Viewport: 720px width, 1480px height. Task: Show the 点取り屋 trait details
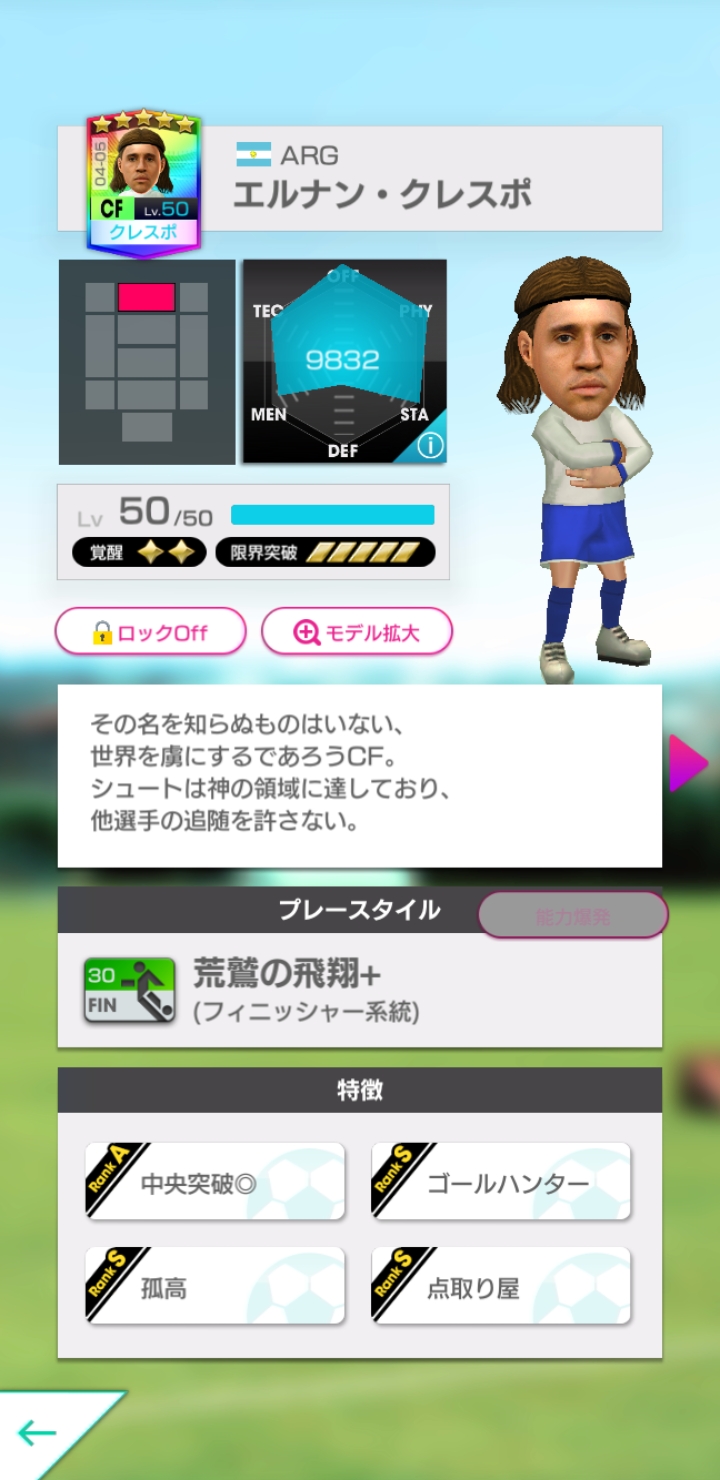(x=501, y=1287)
